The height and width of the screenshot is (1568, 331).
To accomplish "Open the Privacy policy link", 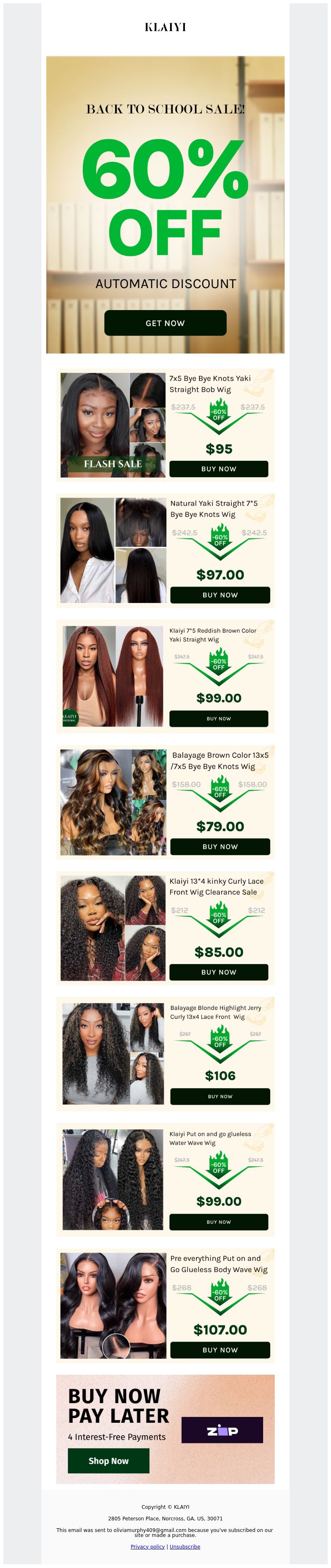I will pos(147,1546).
